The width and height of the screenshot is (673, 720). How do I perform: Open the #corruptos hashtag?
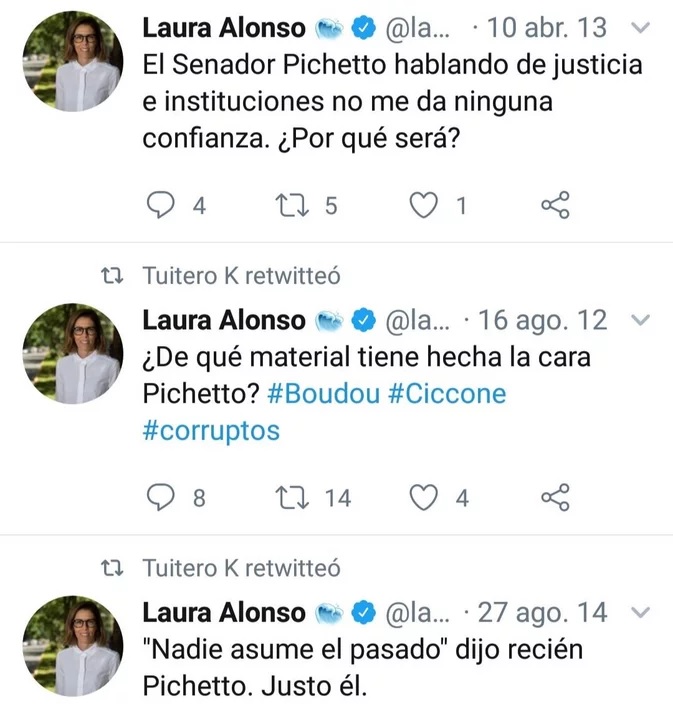(211, 430)
